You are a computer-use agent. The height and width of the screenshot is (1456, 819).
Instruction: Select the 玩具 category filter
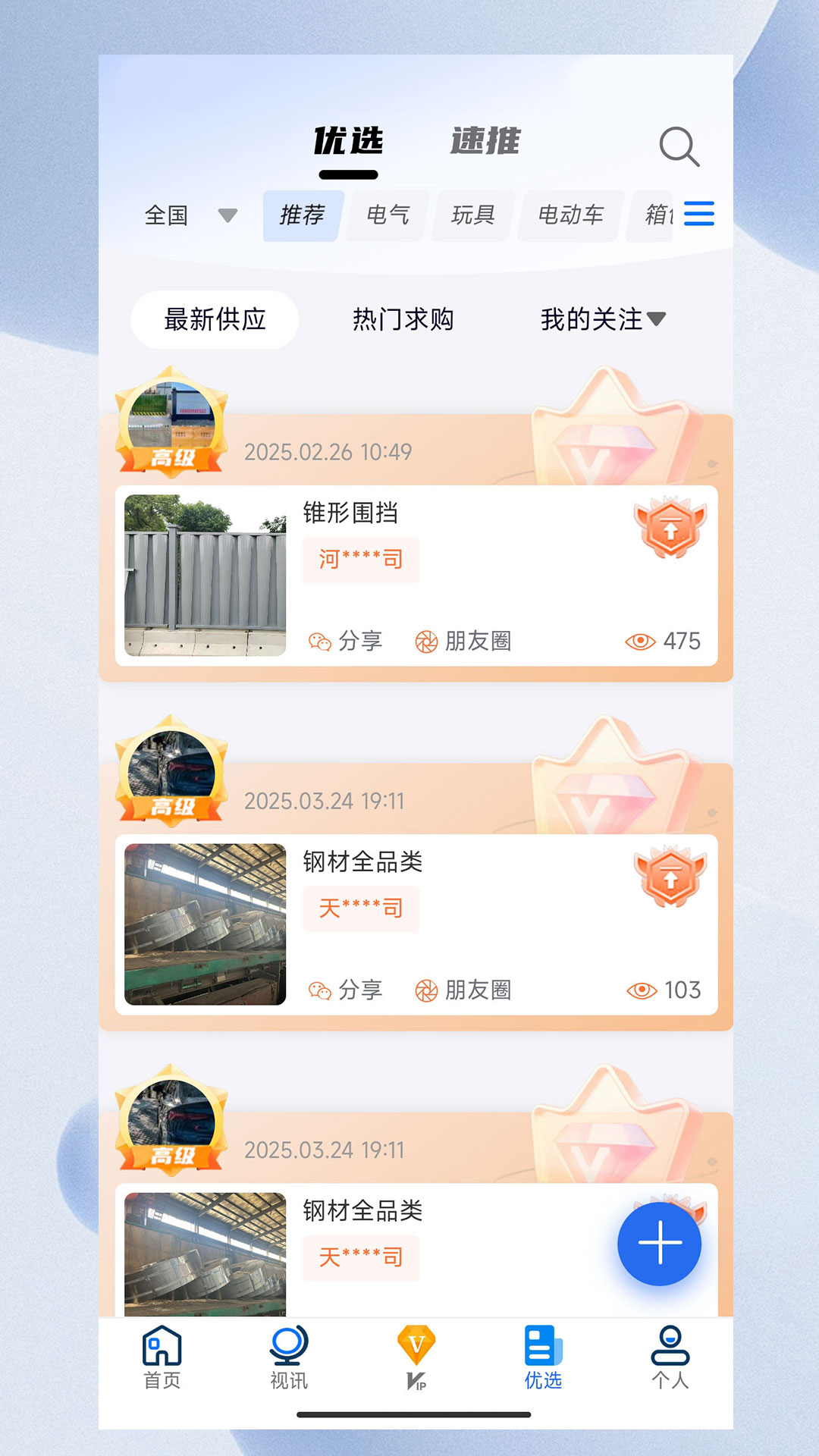(x=473, y=215)
